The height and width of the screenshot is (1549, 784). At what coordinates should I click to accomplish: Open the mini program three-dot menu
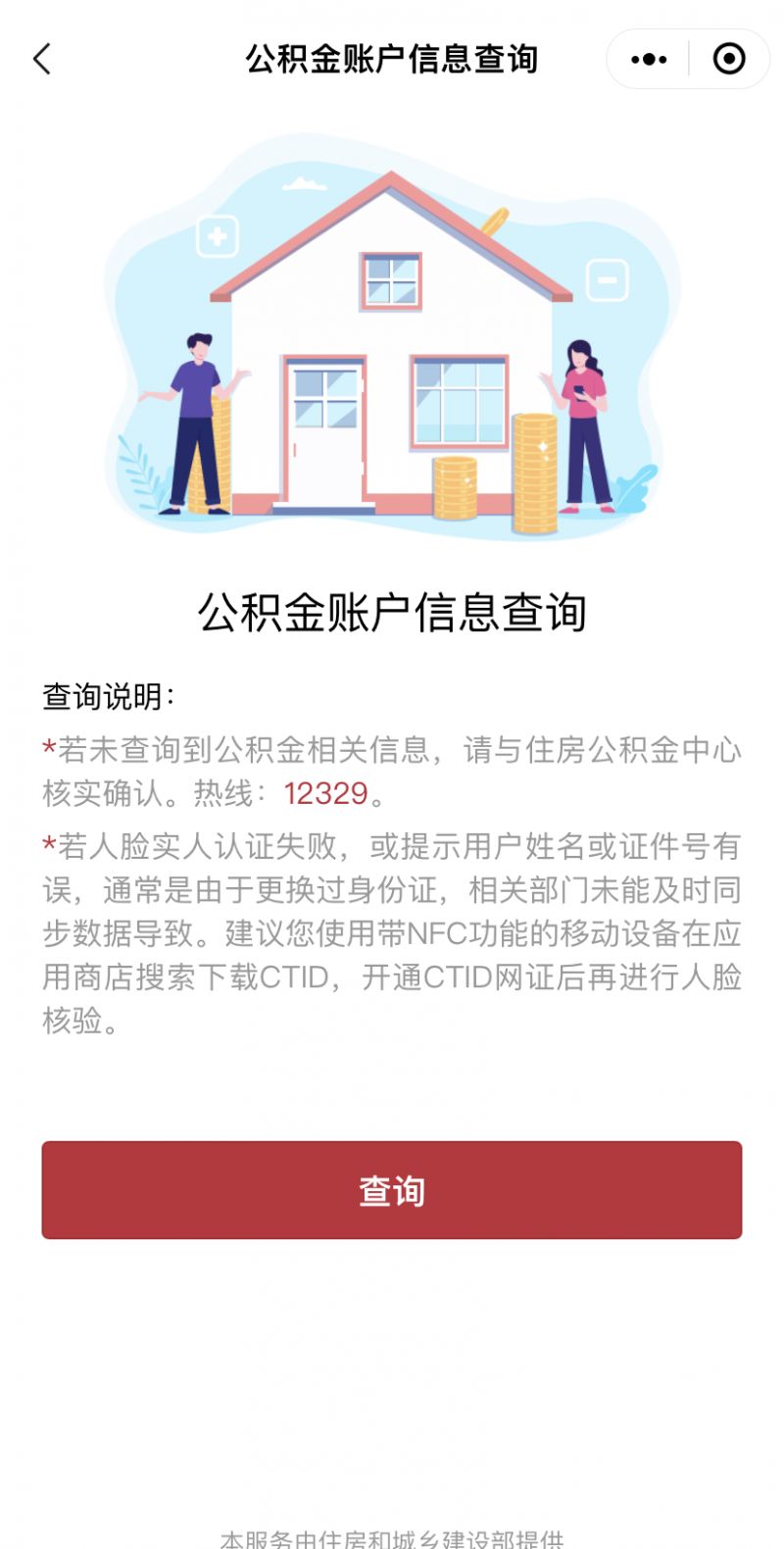tap(649, 60)
